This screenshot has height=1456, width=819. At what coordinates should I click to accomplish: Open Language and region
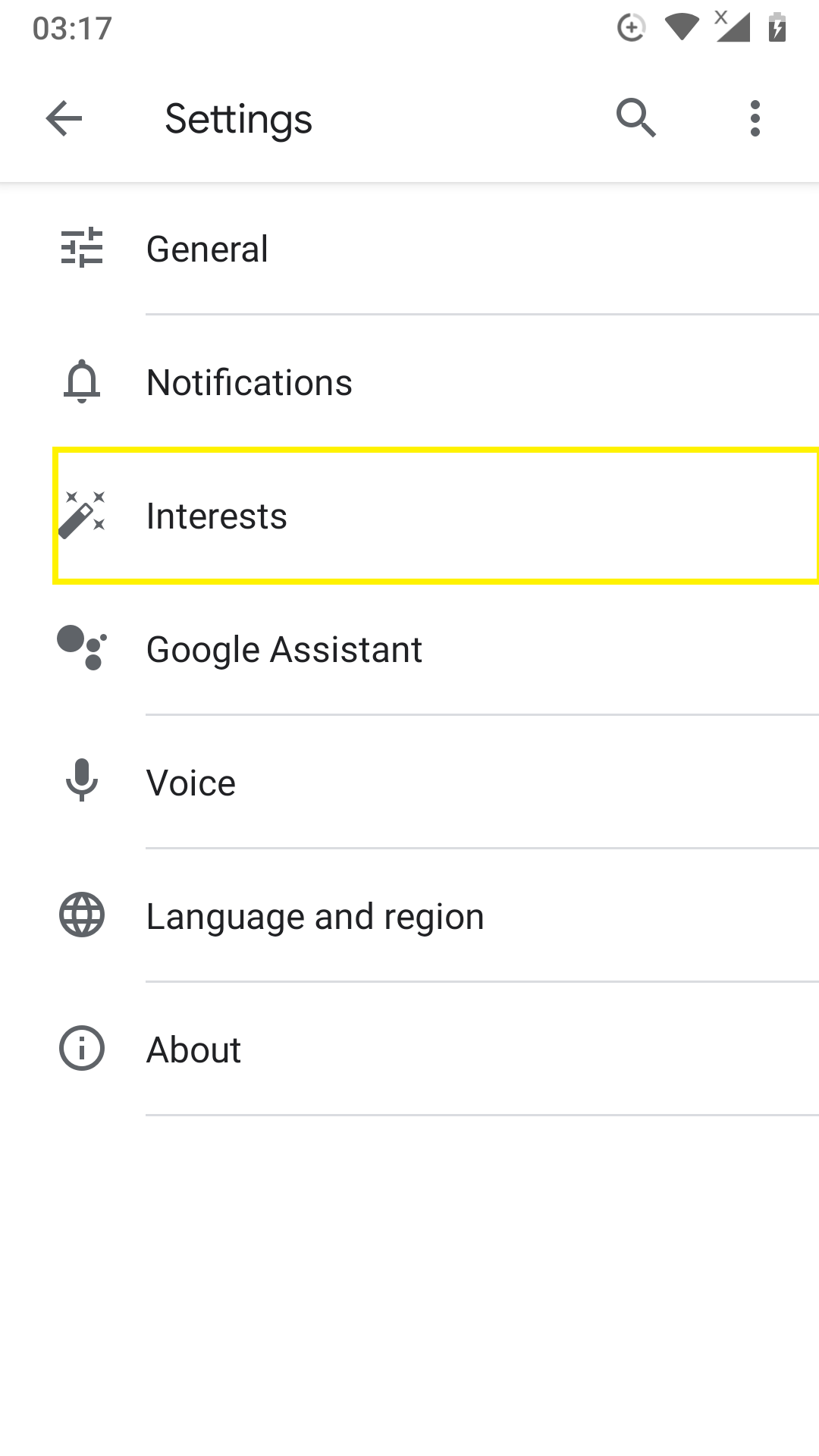409,916
